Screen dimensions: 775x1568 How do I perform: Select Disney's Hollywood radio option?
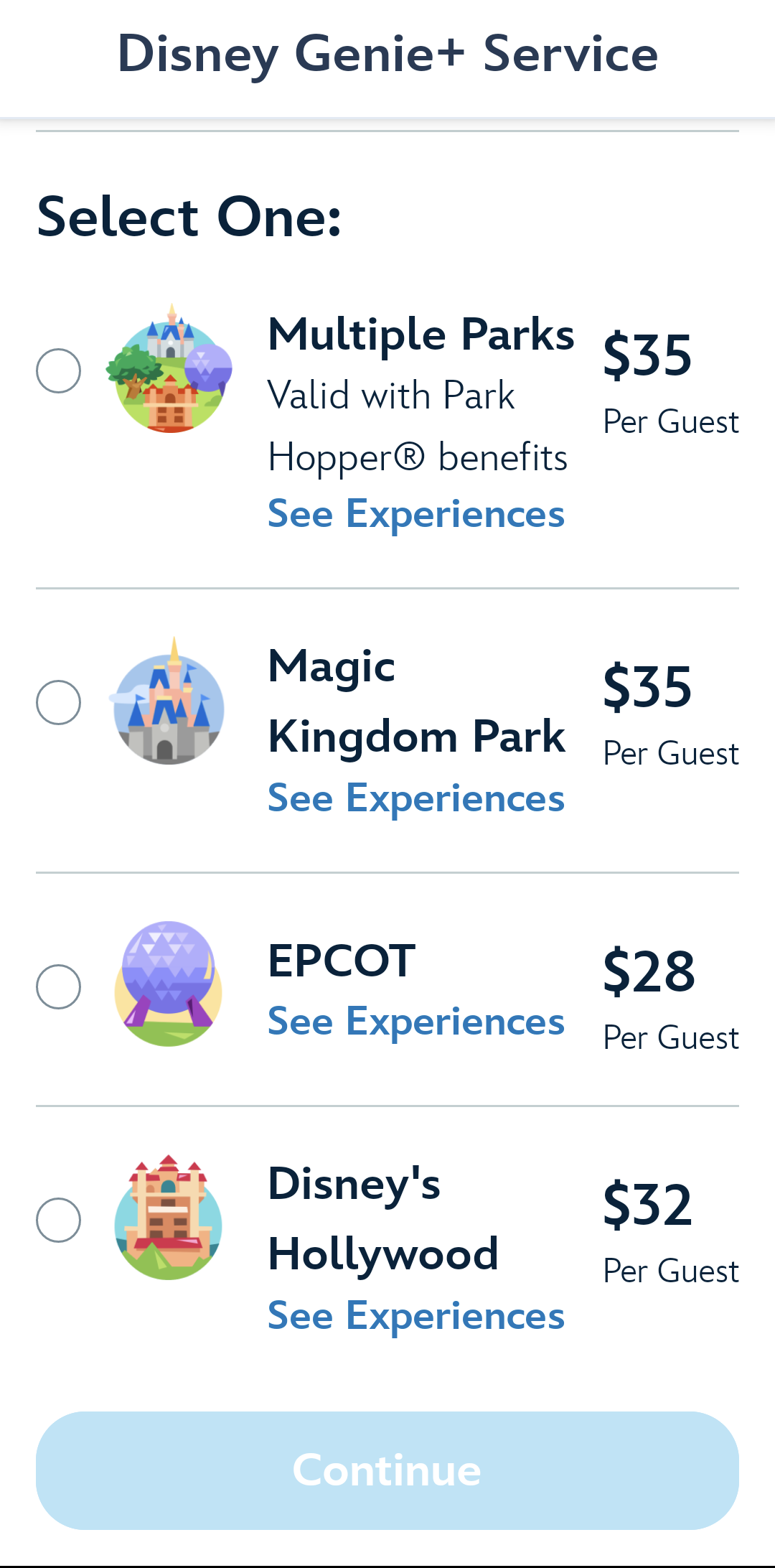[x=58, y=1220]
